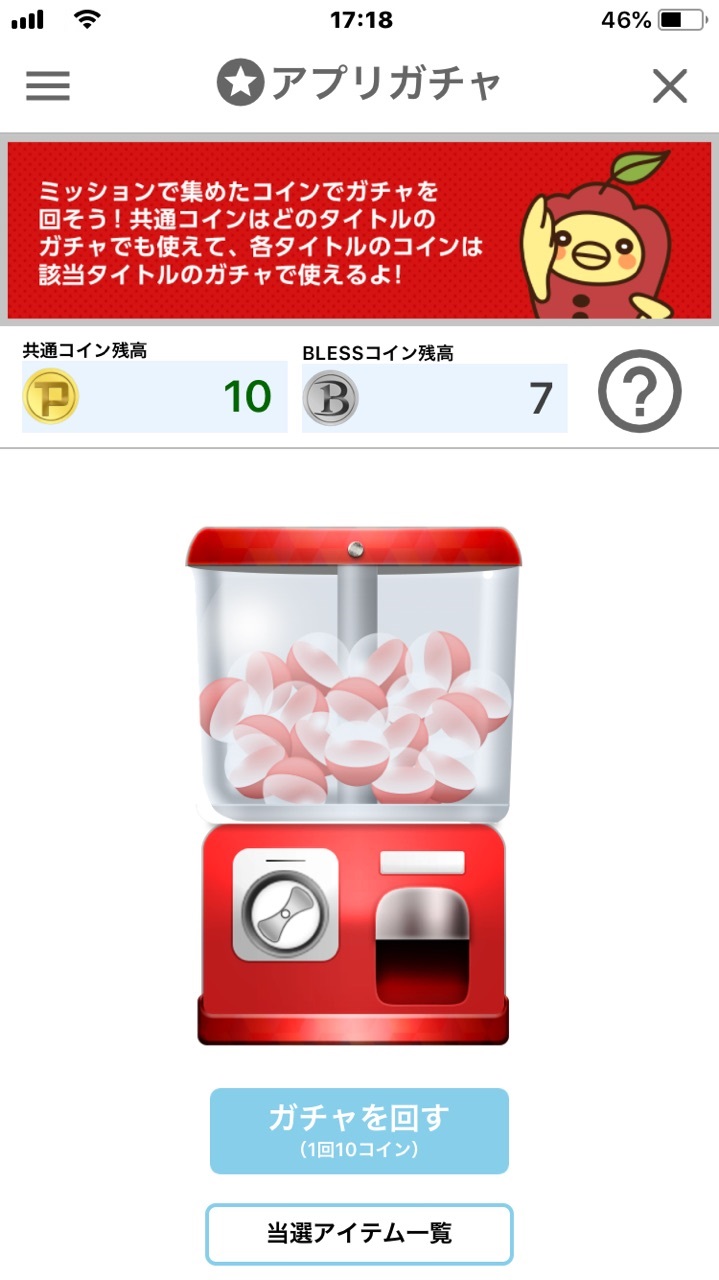Viewport: 719px width, 1280px height.
Task: Open the question mark help
Action: click(639, 392)
